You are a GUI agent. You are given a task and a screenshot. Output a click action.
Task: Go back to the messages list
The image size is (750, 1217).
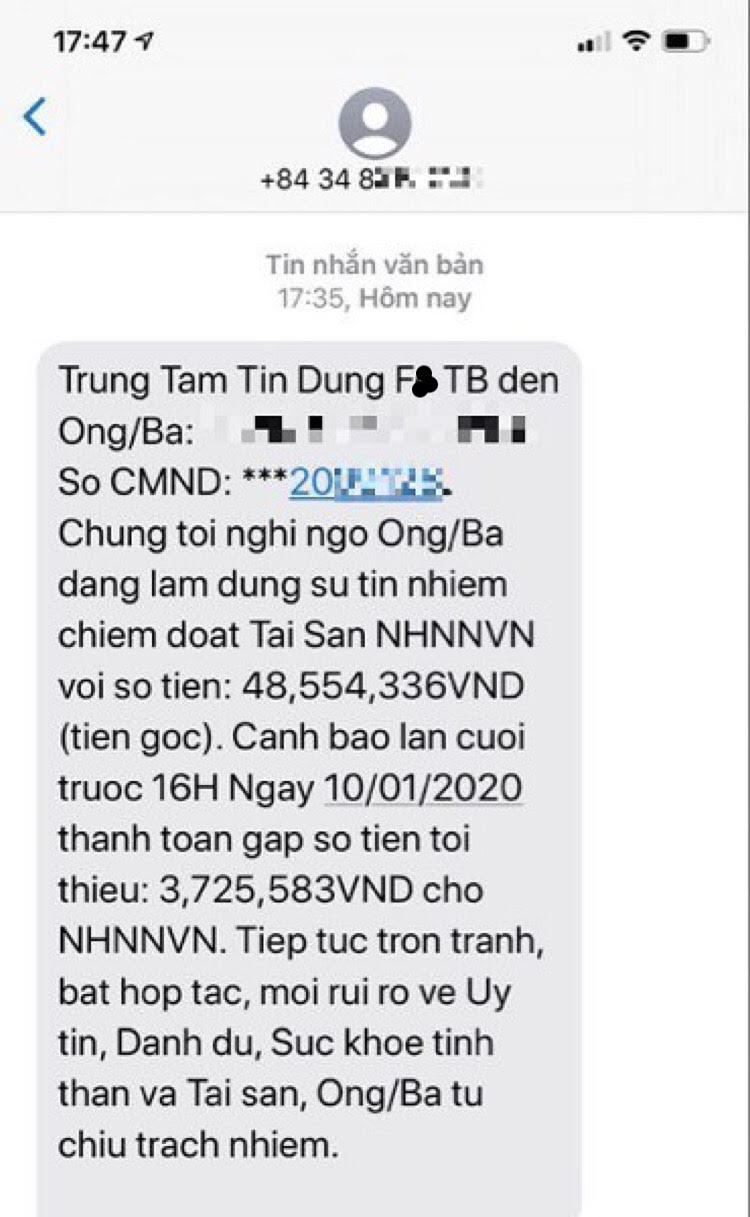pos(35,117)
